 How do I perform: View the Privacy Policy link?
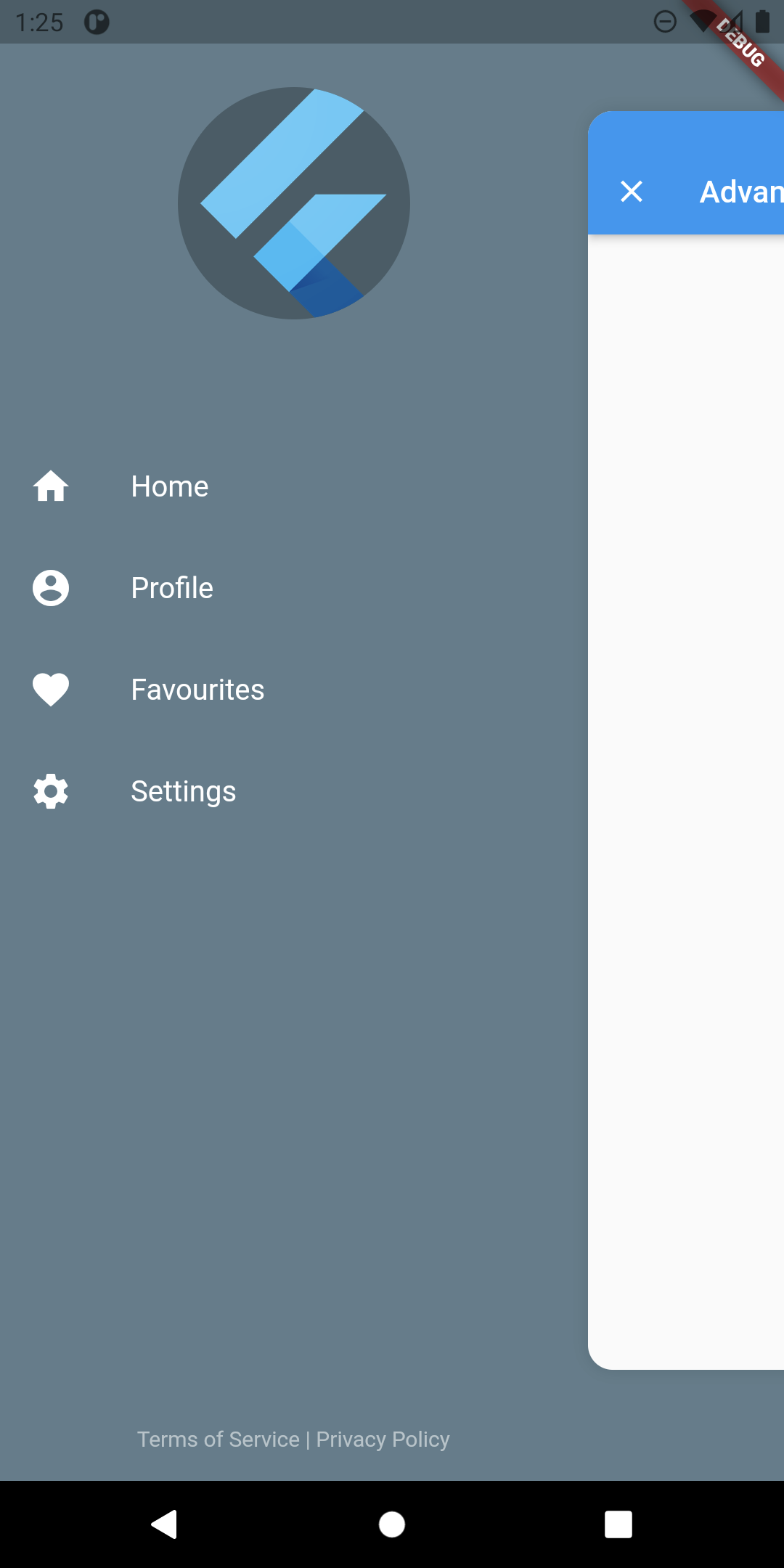383,1440
